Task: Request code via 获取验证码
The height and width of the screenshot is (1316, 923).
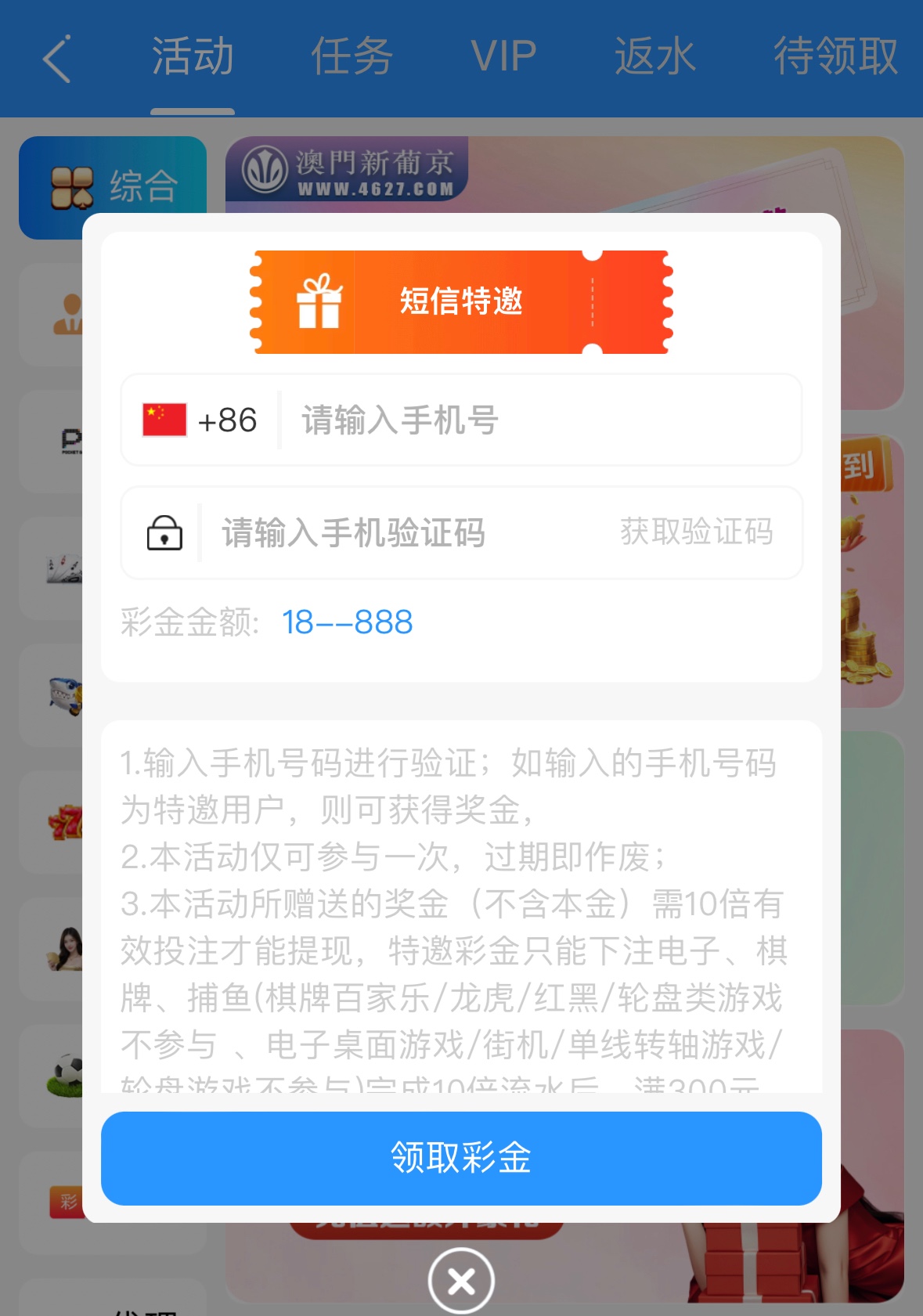Action: tap(696, 532)
